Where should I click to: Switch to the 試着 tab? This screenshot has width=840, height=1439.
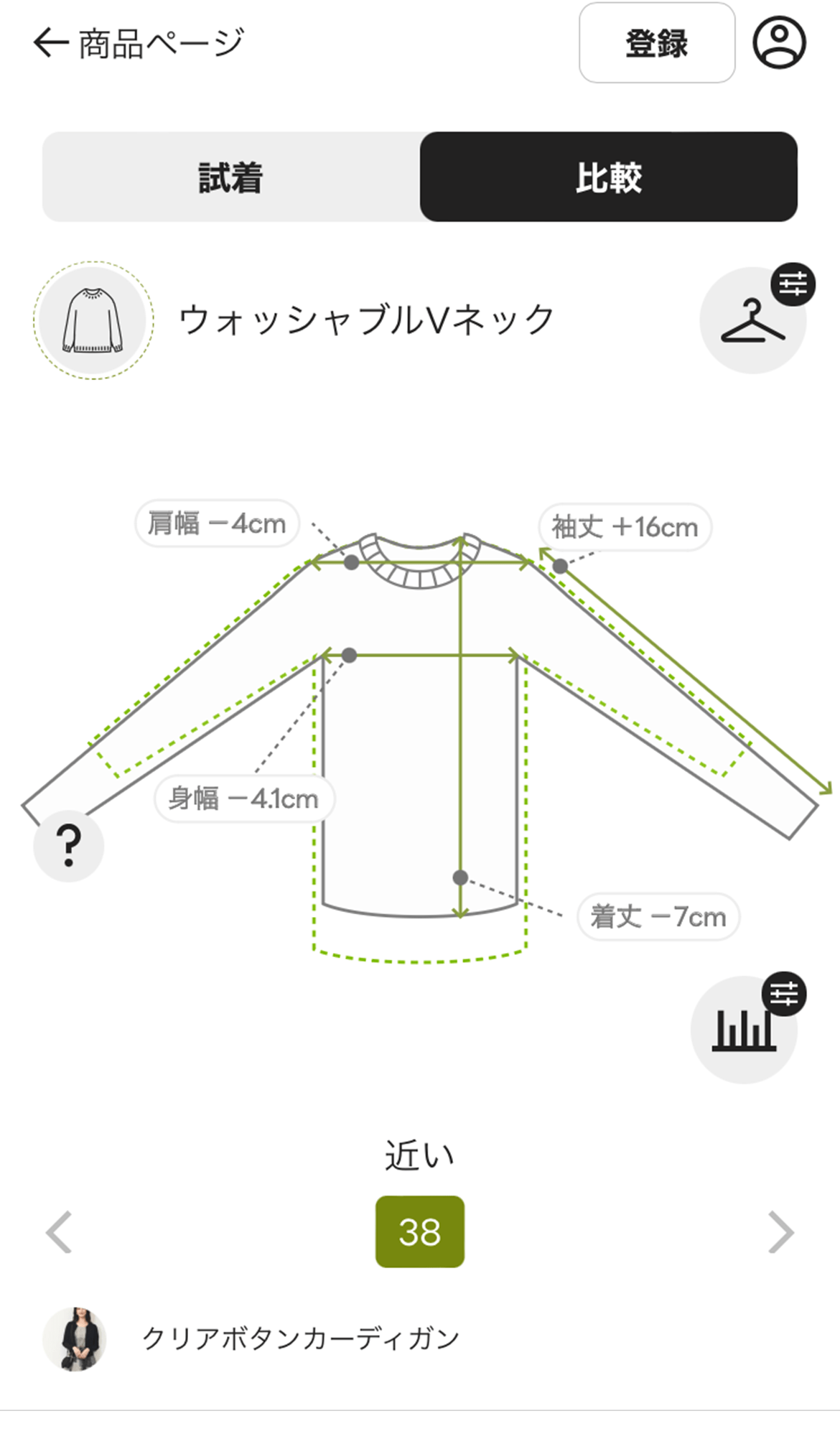[231, 177]
